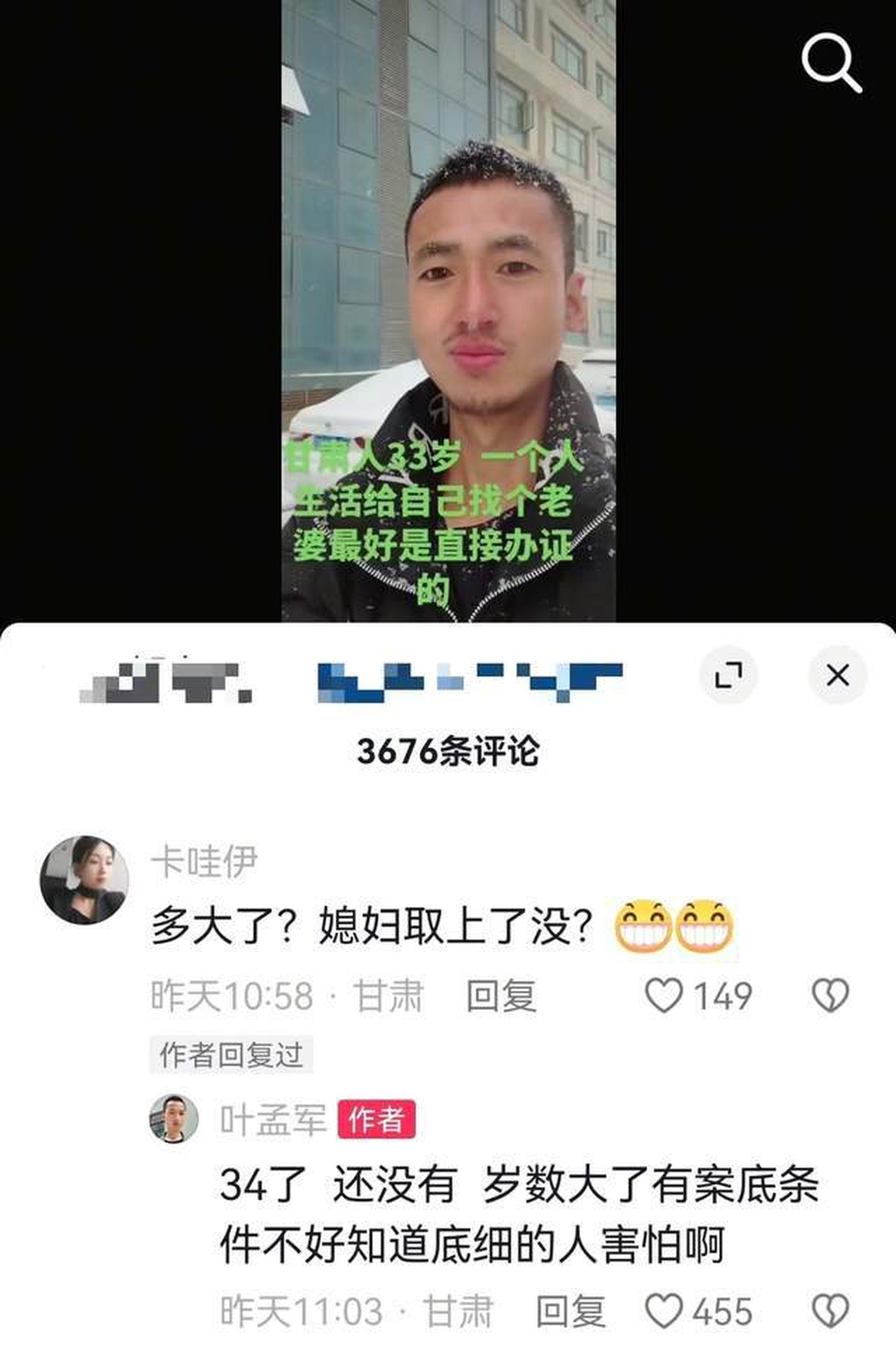Open 叶孟军's profile avatar
896x1354 pixels.
pos(173,1119)
